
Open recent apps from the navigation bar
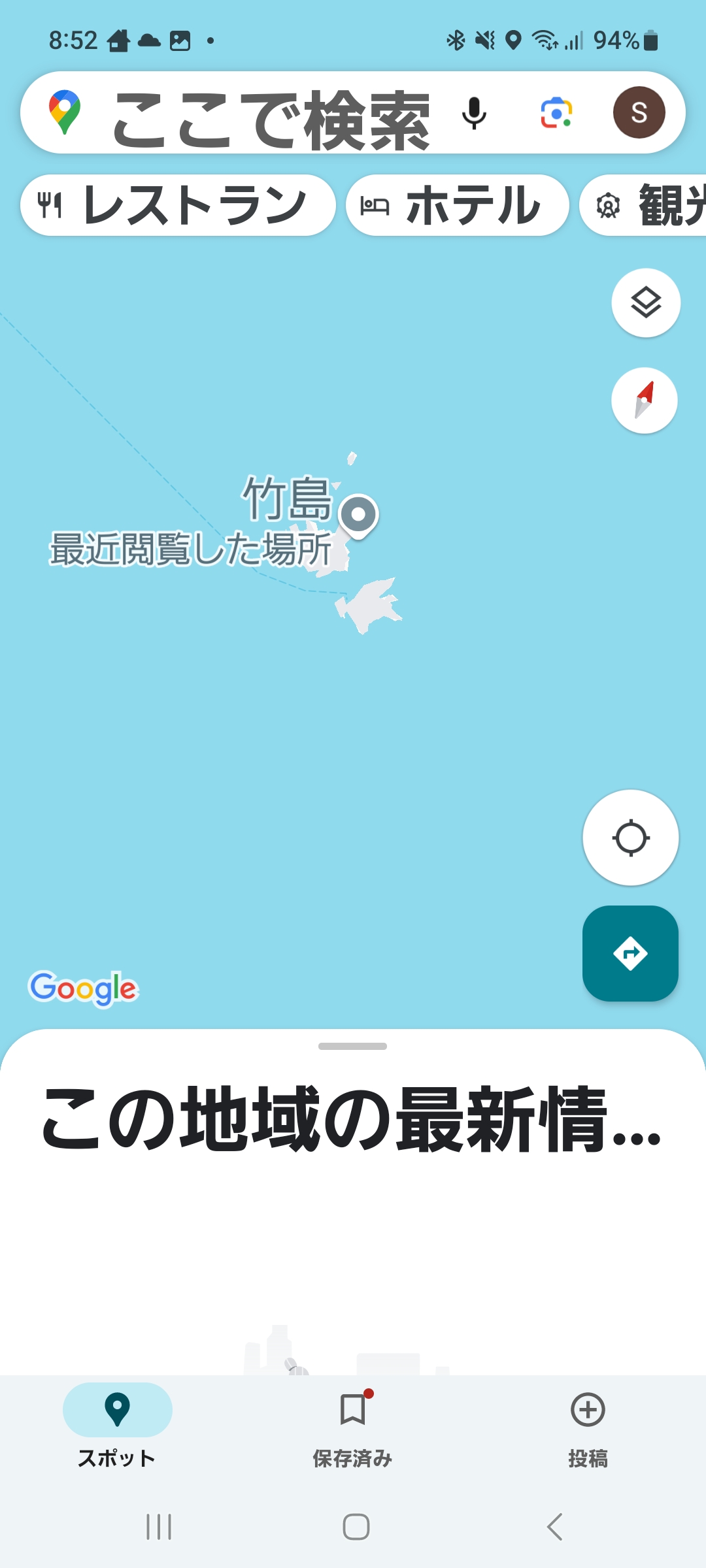(159, 1527)
